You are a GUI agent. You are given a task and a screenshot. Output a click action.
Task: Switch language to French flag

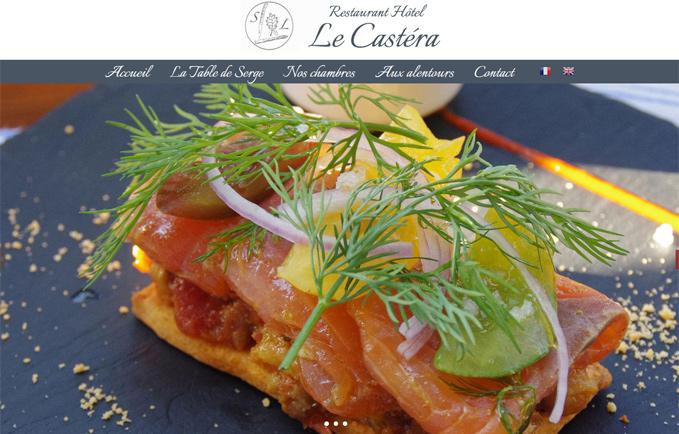tap(545, 72)
